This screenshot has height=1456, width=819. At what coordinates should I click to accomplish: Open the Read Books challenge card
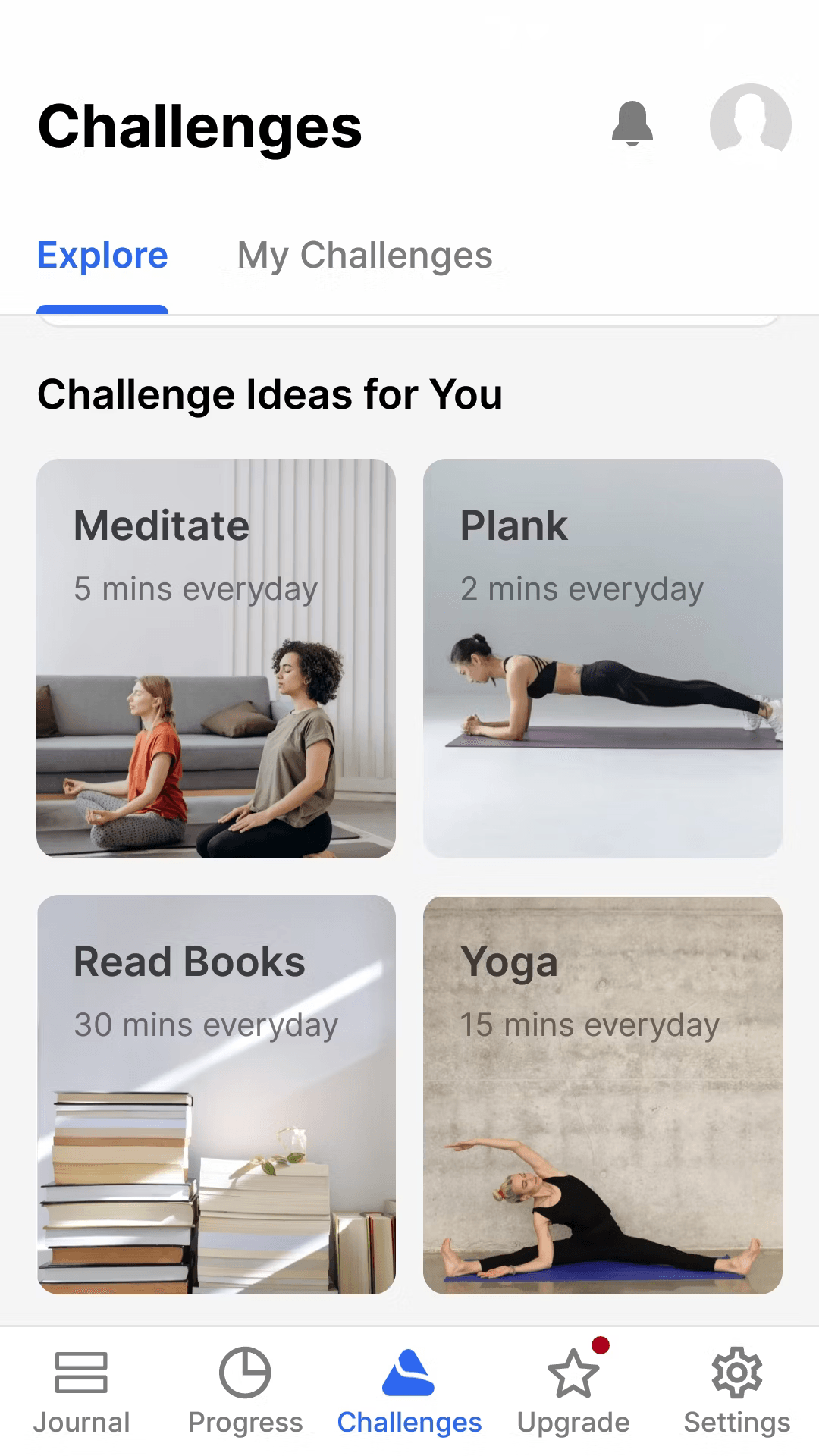tap(216, 1094)
